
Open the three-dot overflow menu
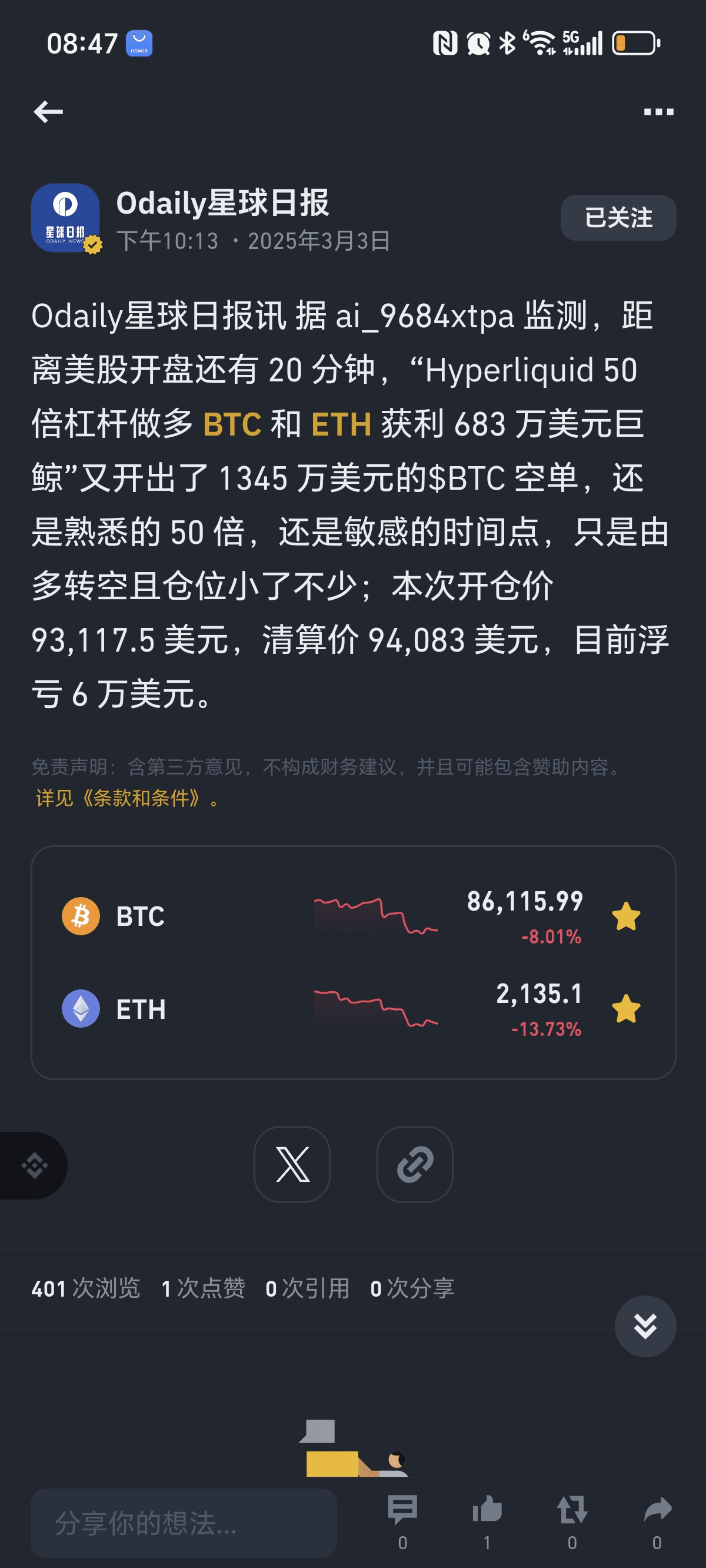click(658, 112)
